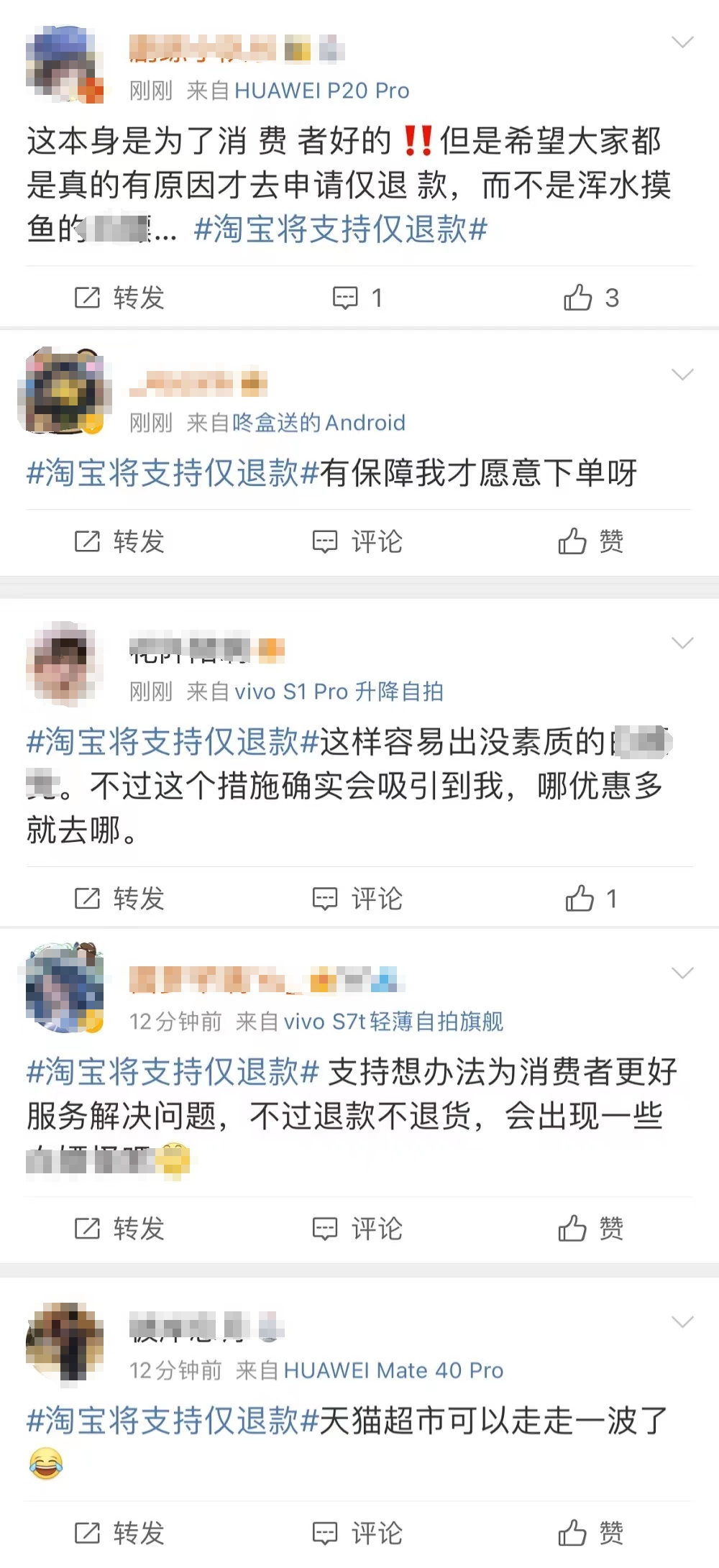Screen dimensions: 719x1568
Task: Comment on the 天猫超市可以走走一波了 post
Action: click(x=357, y=1533)
